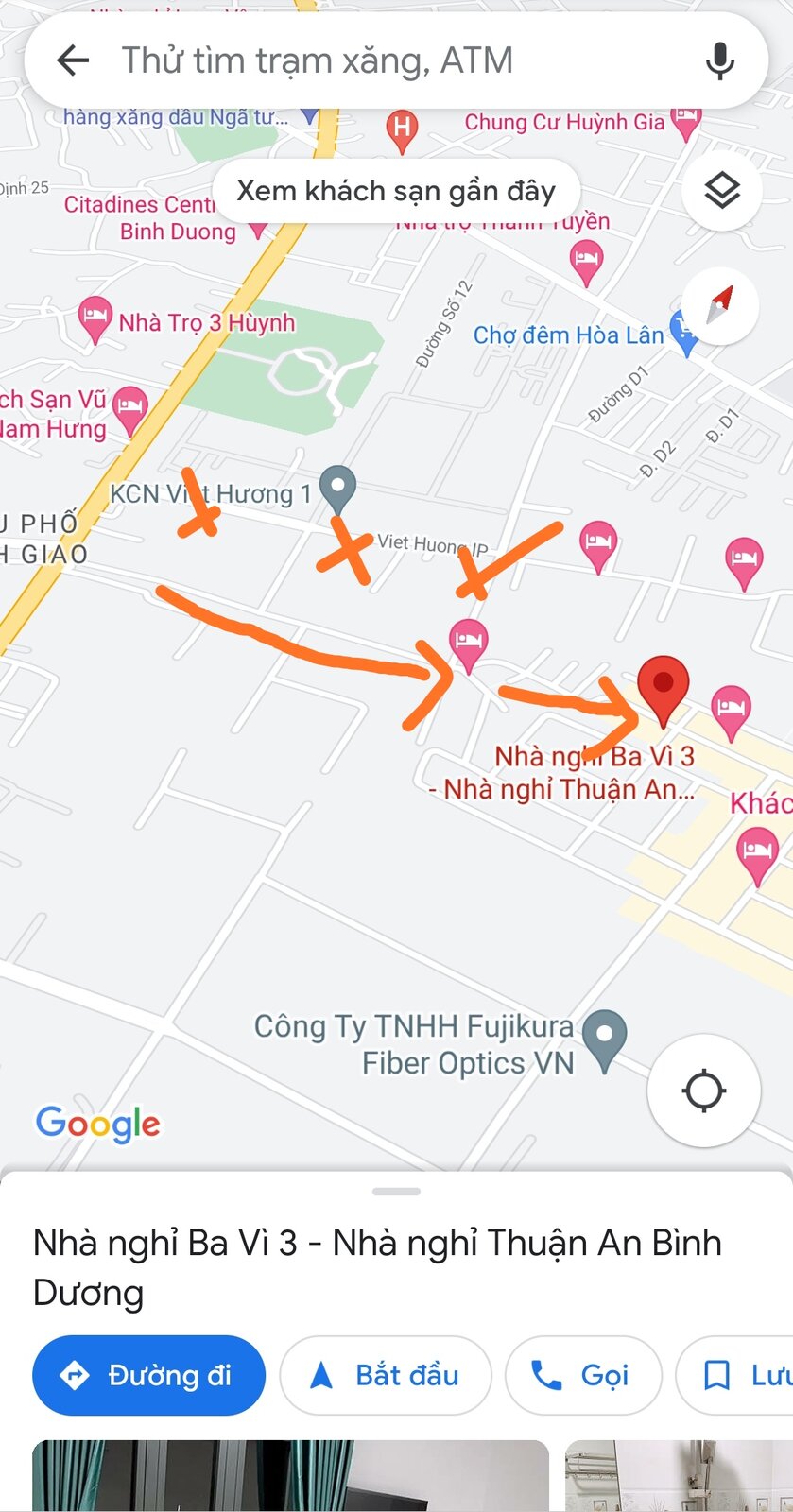Start navigation with 'Bắt đầu'
Screen dimensions: 793x1512
coord(386,1375)
